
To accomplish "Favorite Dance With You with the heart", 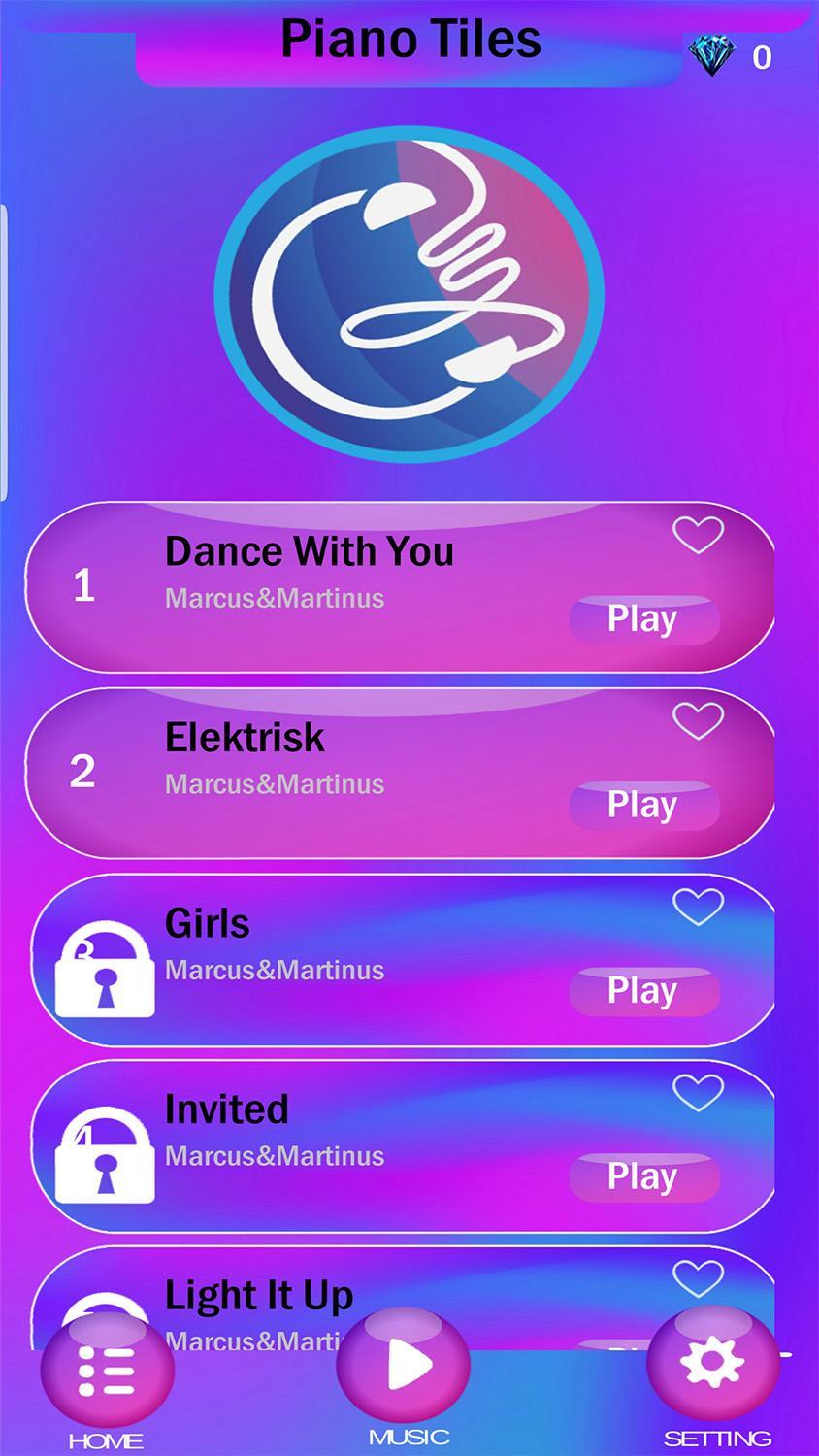I will [x=698, y=535].
